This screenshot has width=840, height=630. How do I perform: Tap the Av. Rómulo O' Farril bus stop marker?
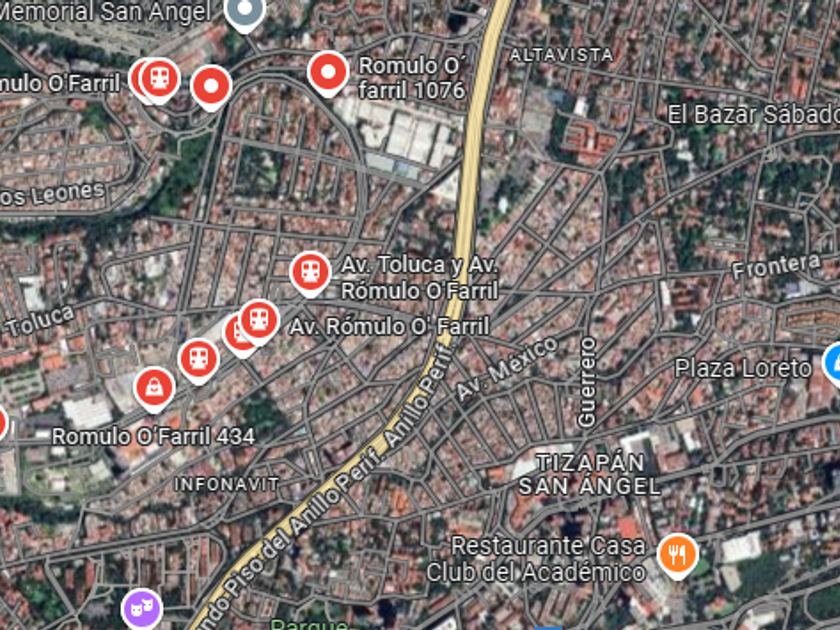(260, 320)
